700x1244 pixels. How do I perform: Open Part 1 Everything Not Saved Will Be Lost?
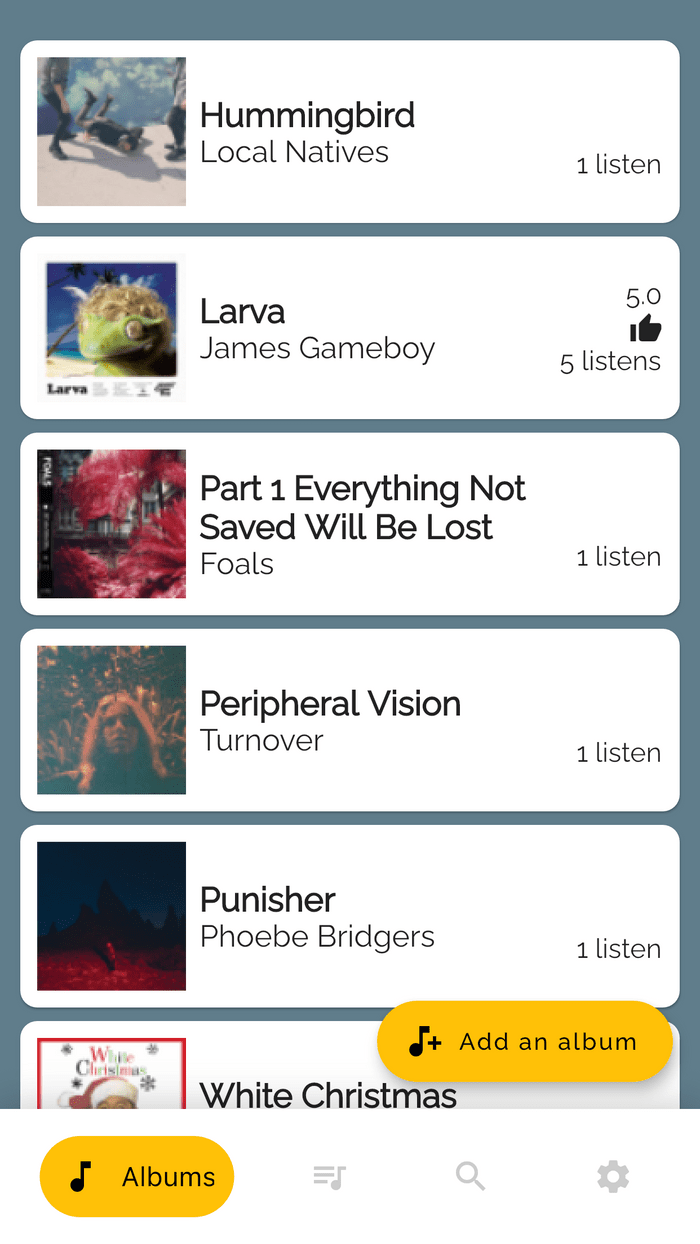tap(350, 524)
